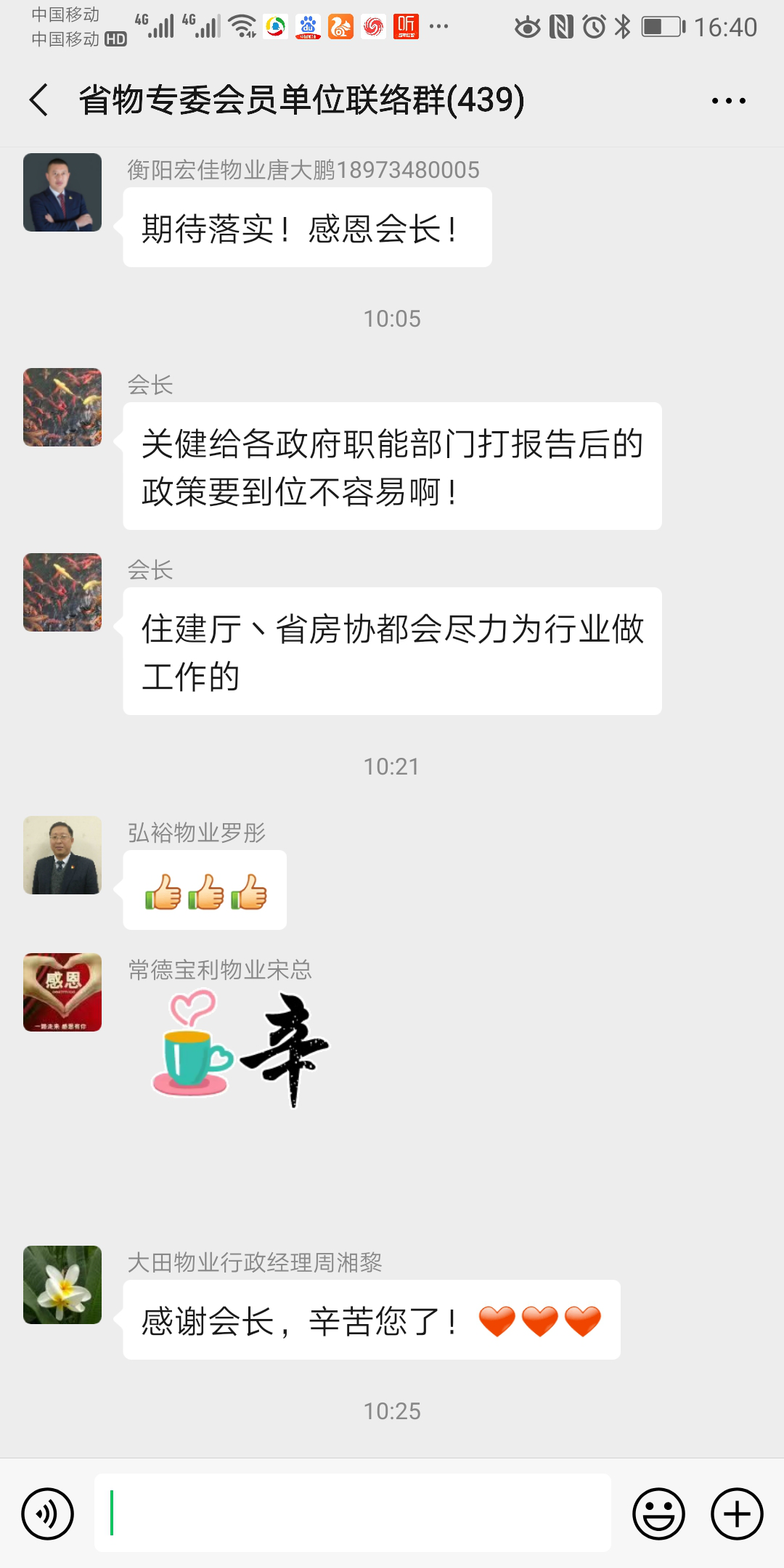Go back to the chat list
This screenshot has height=1568, width=784.
[x=39, y=99]
